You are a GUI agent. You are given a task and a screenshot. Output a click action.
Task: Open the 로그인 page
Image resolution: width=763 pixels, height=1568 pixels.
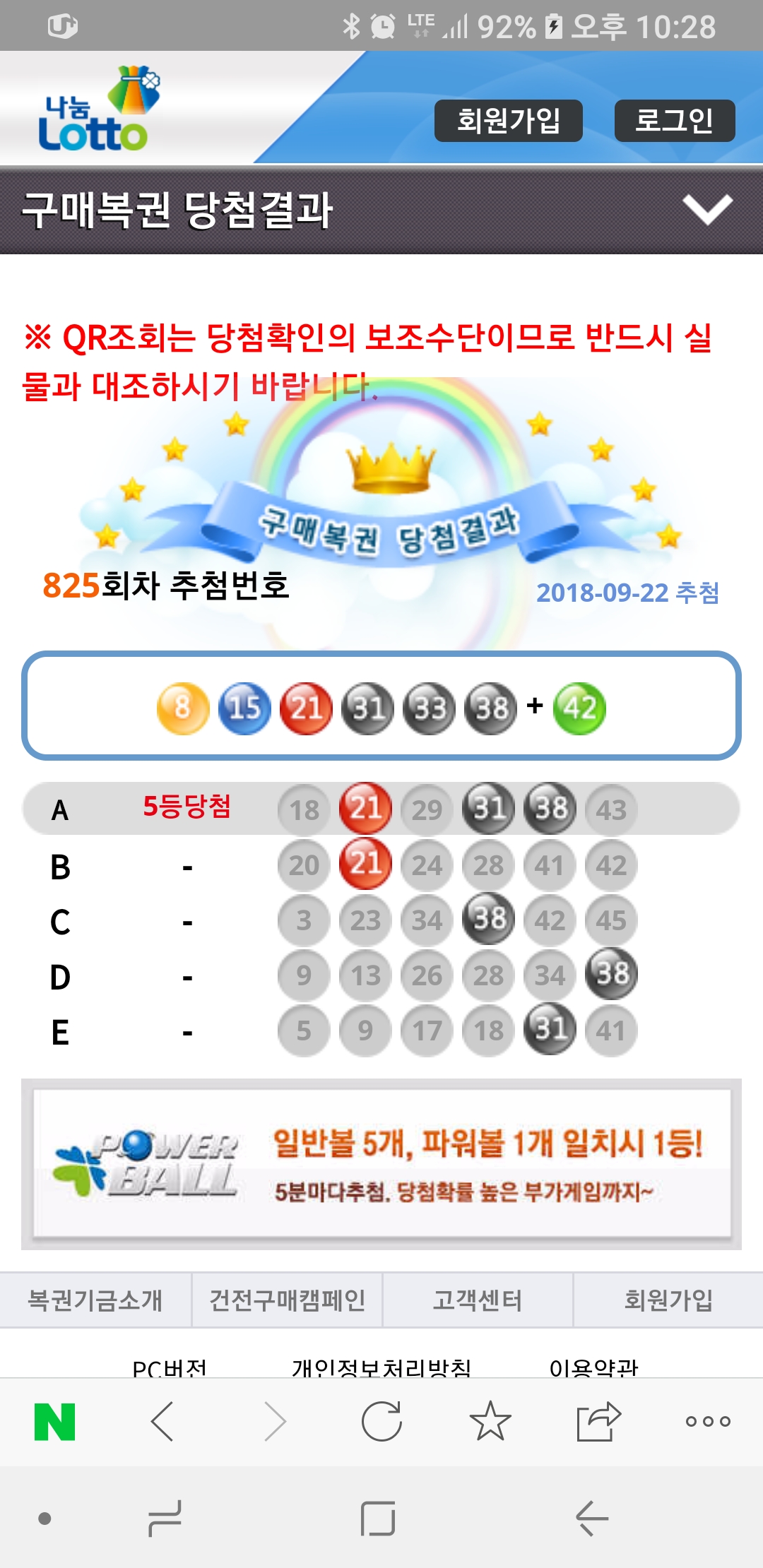coord(674,121)
